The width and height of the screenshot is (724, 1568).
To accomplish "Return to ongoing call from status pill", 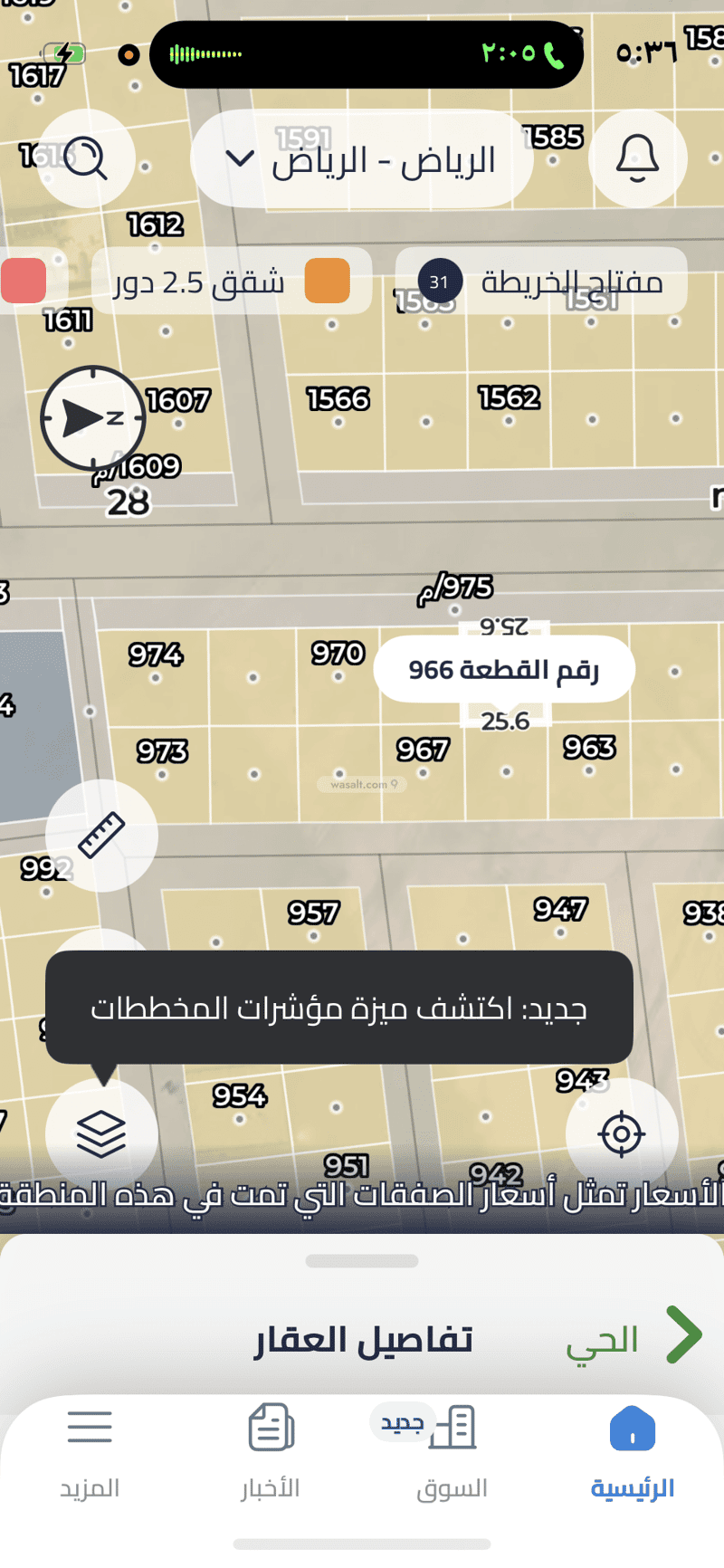I will click(366, 54).
